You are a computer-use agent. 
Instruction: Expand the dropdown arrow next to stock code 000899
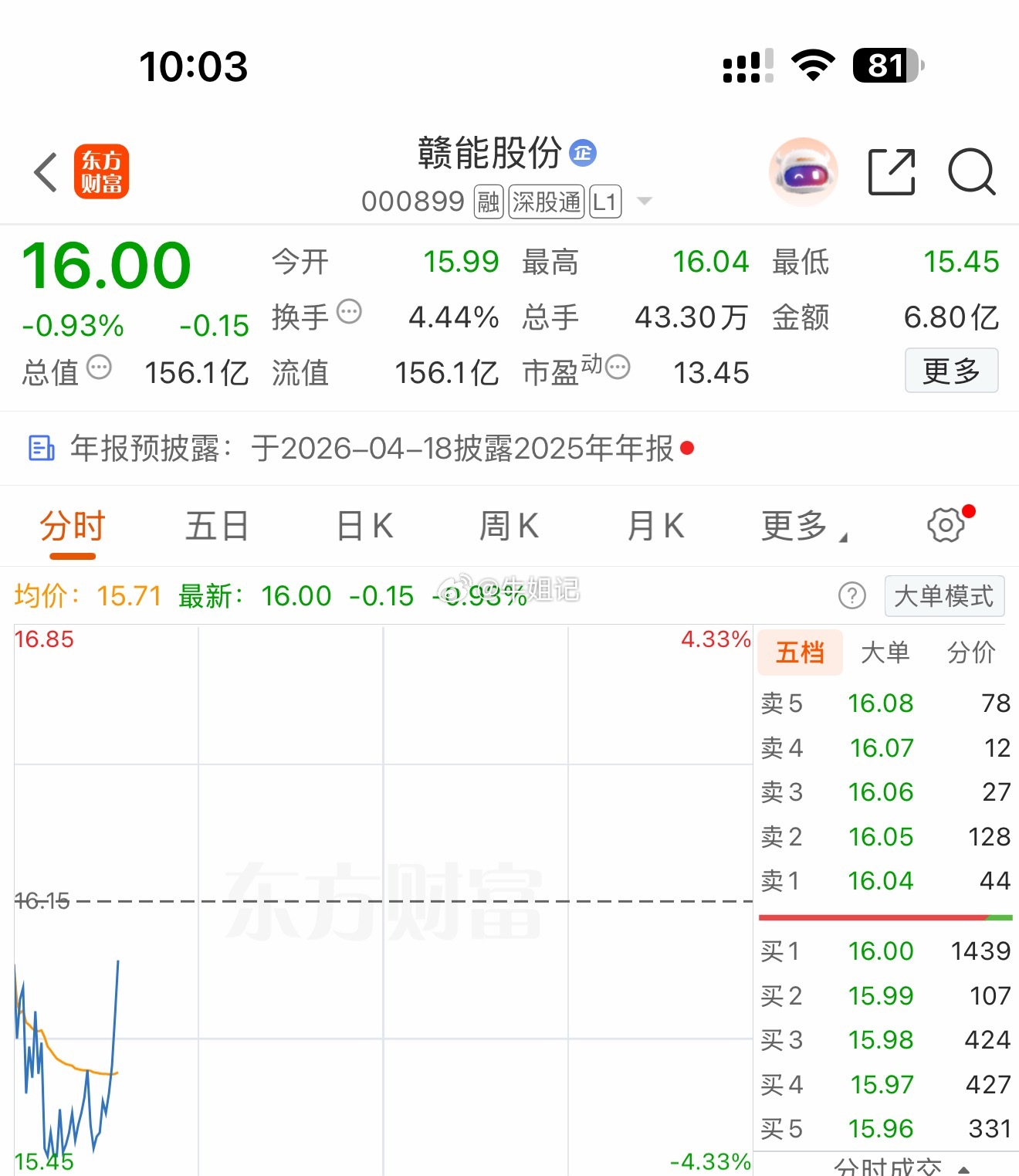click(x=643, y=201)
